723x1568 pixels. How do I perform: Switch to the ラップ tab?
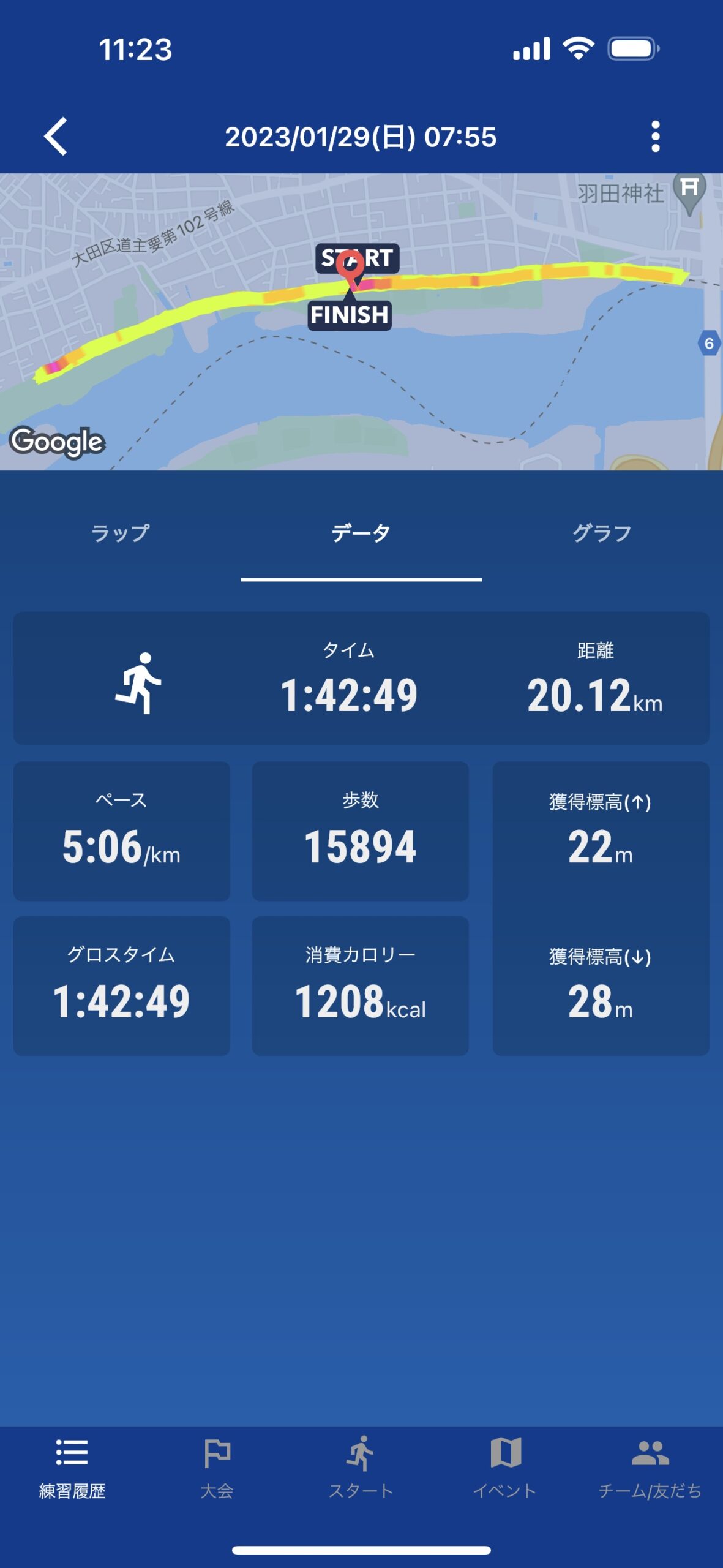tap(120, 533)
